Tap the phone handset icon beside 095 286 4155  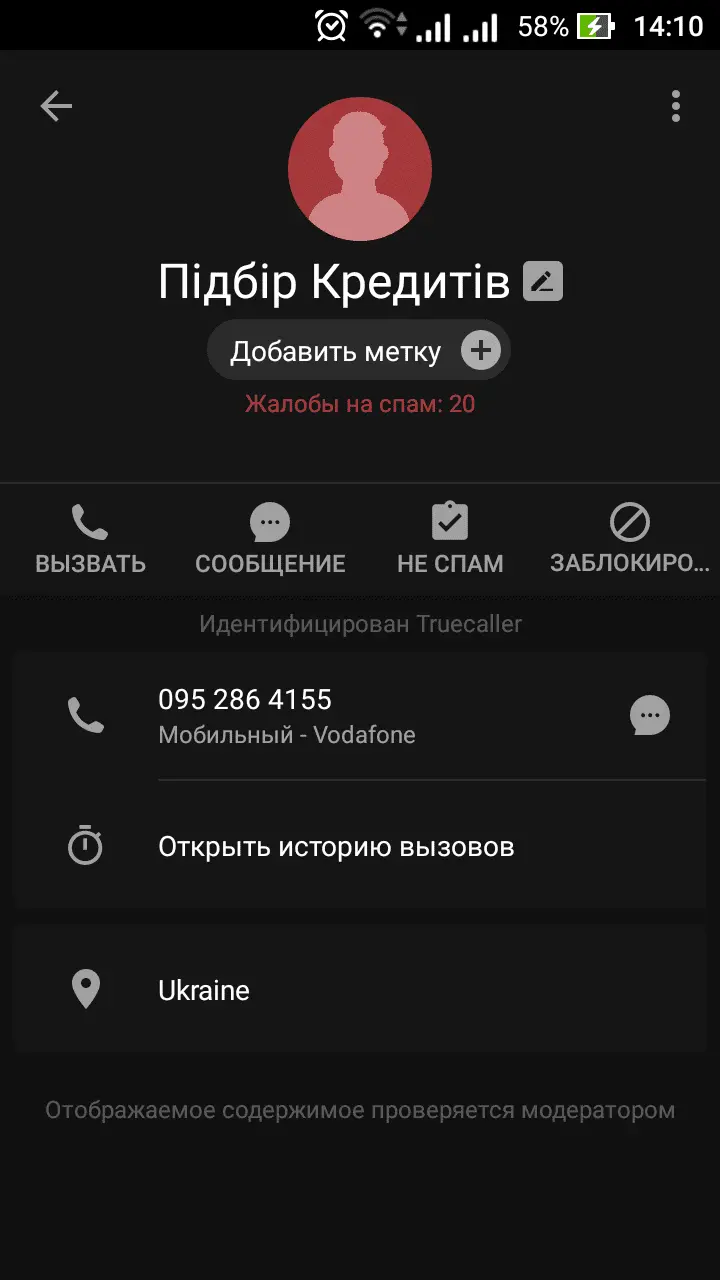(85, 715)
